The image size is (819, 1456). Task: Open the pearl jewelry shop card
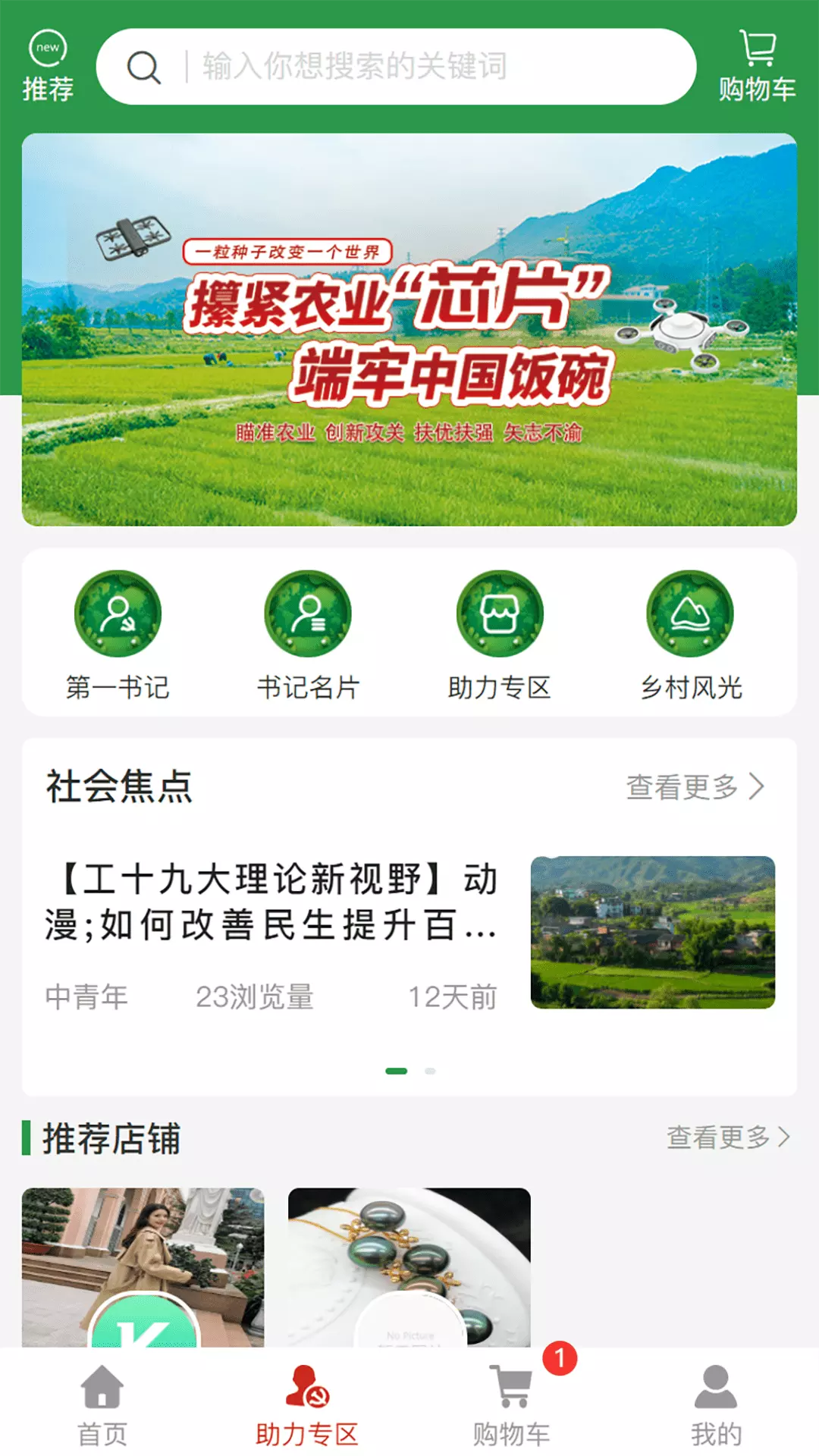[409, 1267]
